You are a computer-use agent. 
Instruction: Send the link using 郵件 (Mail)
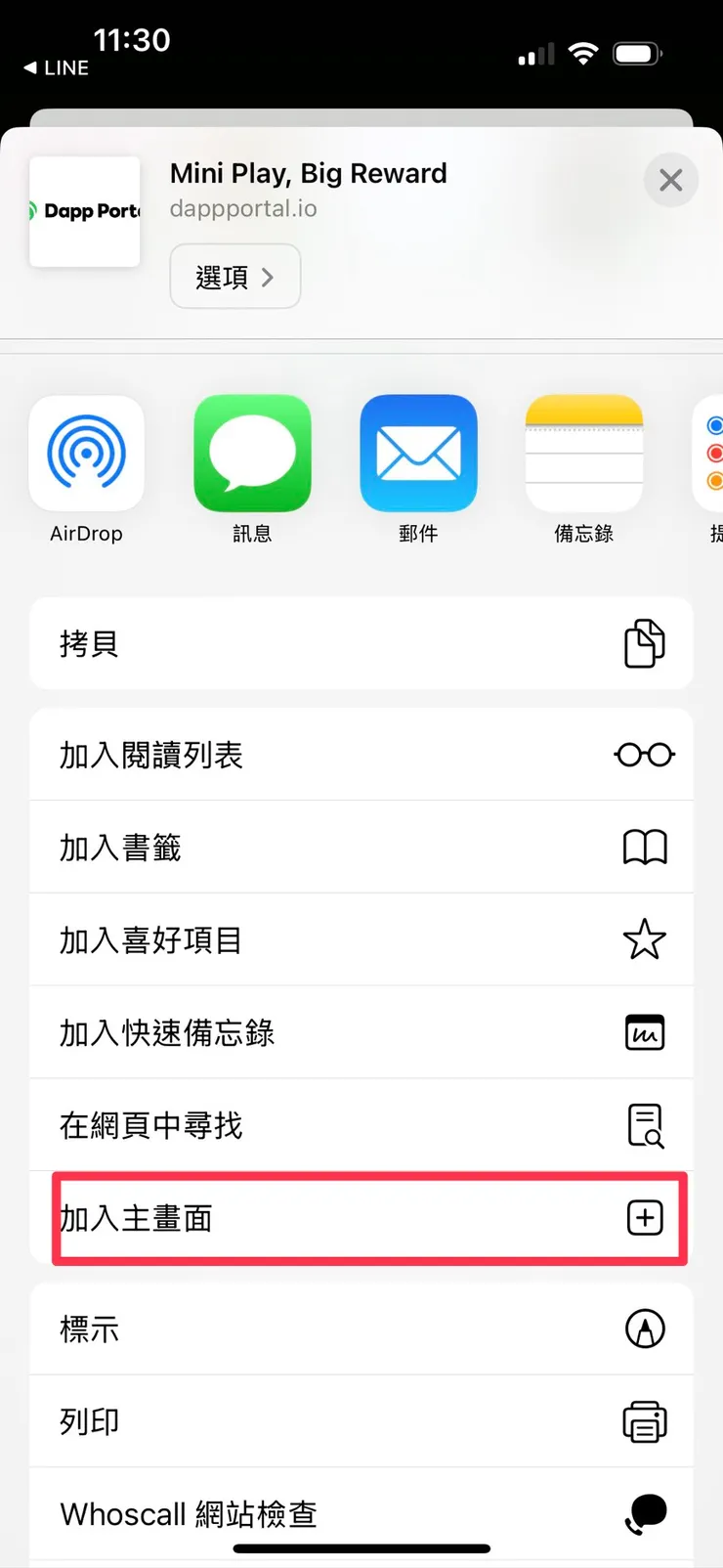(418, 454)
